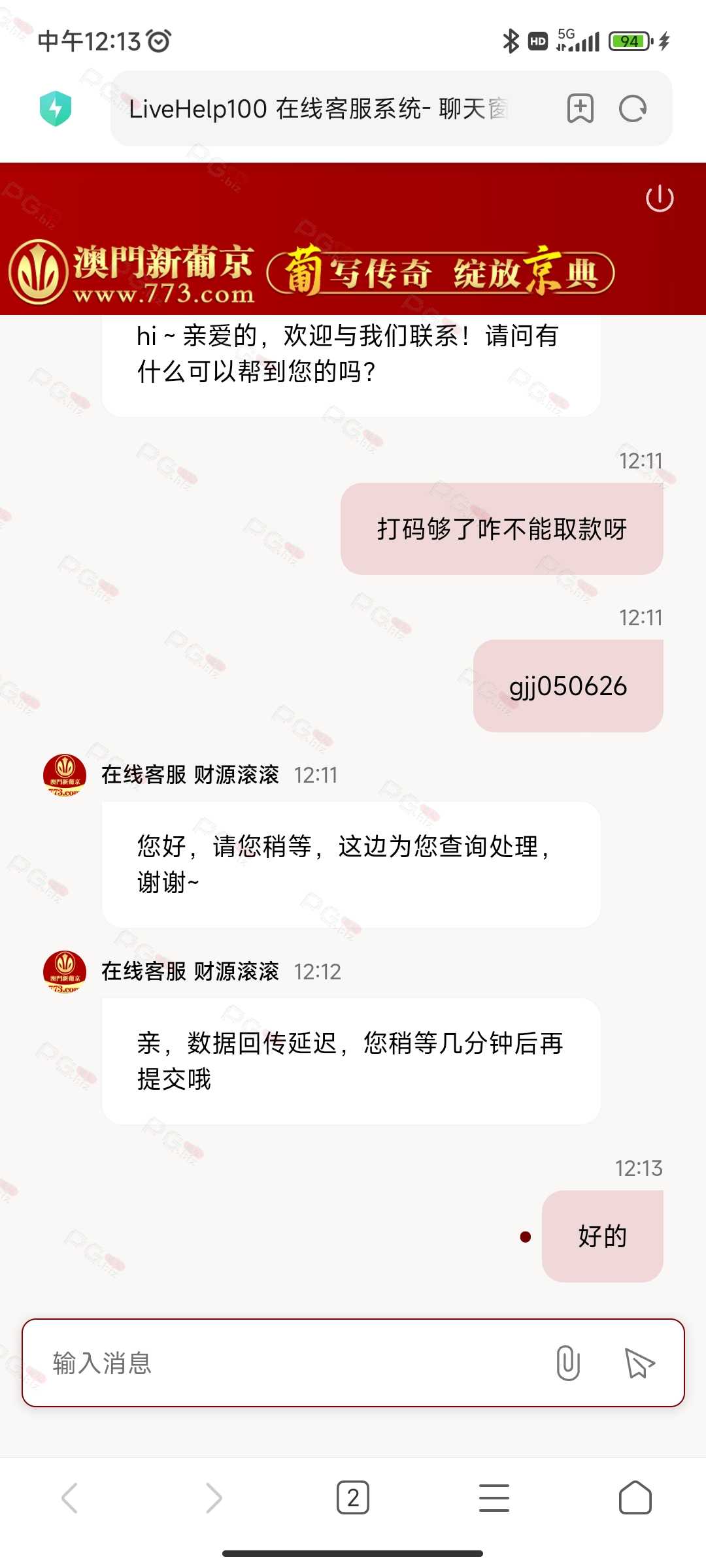706x1568 pixels.
Task: Go to the browser home page
Action: point(635,1497)
